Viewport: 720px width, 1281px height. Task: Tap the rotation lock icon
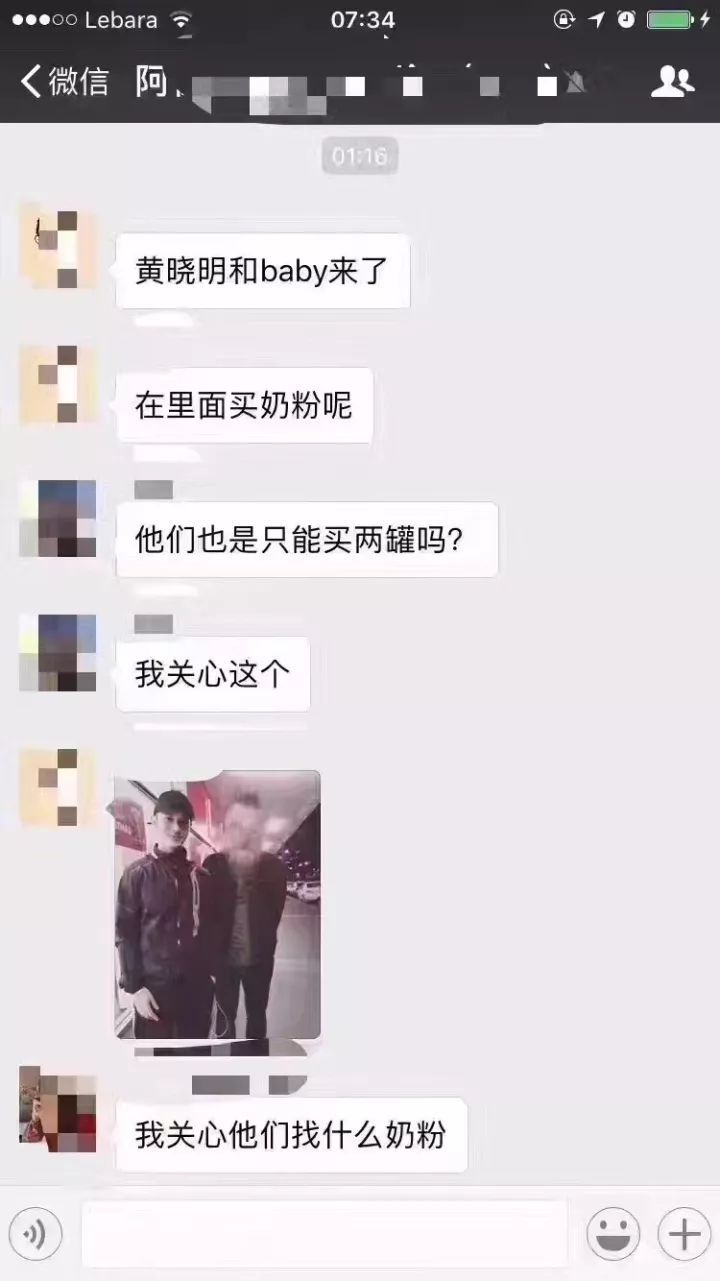[566, 17]
